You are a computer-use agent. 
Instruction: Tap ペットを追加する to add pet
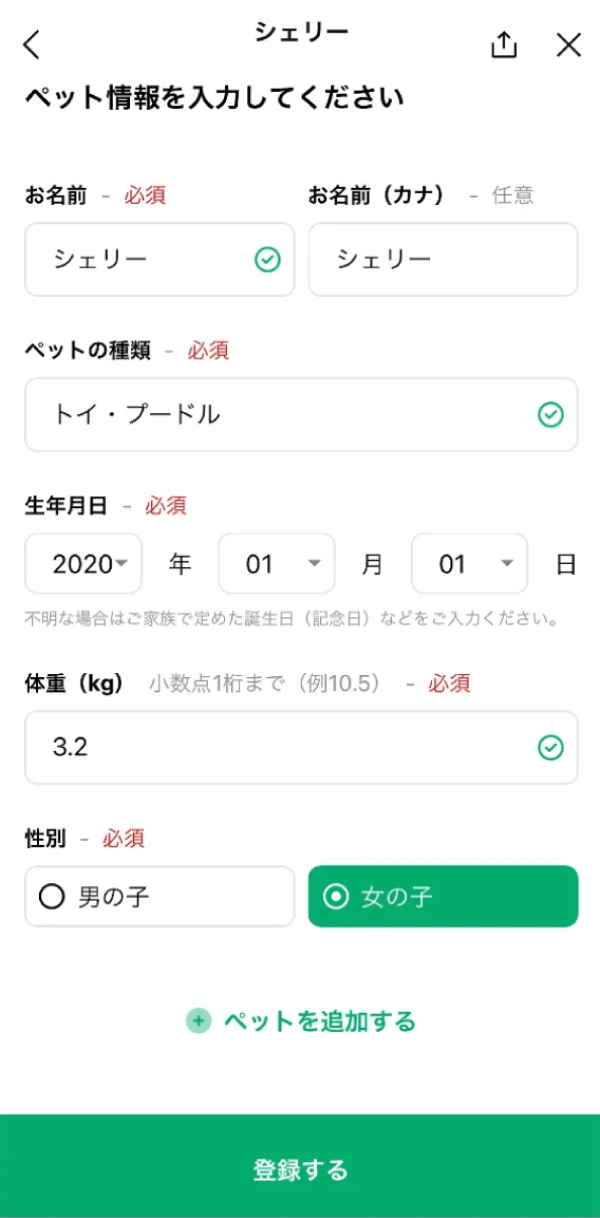(x=301, y=1021)
